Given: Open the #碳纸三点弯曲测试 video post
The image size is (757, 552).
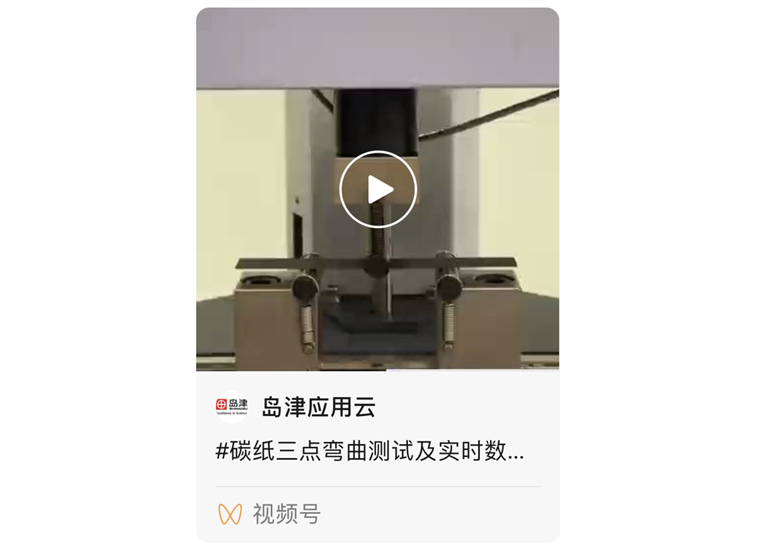Looking at the screenshot, I should 370,451.
